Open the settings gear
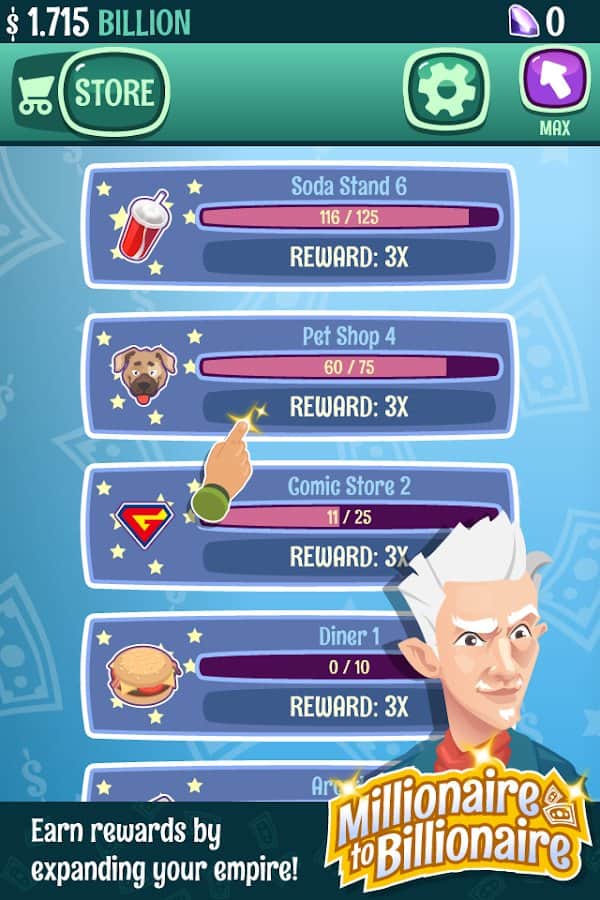600x900 pixels. click(446, 92)
